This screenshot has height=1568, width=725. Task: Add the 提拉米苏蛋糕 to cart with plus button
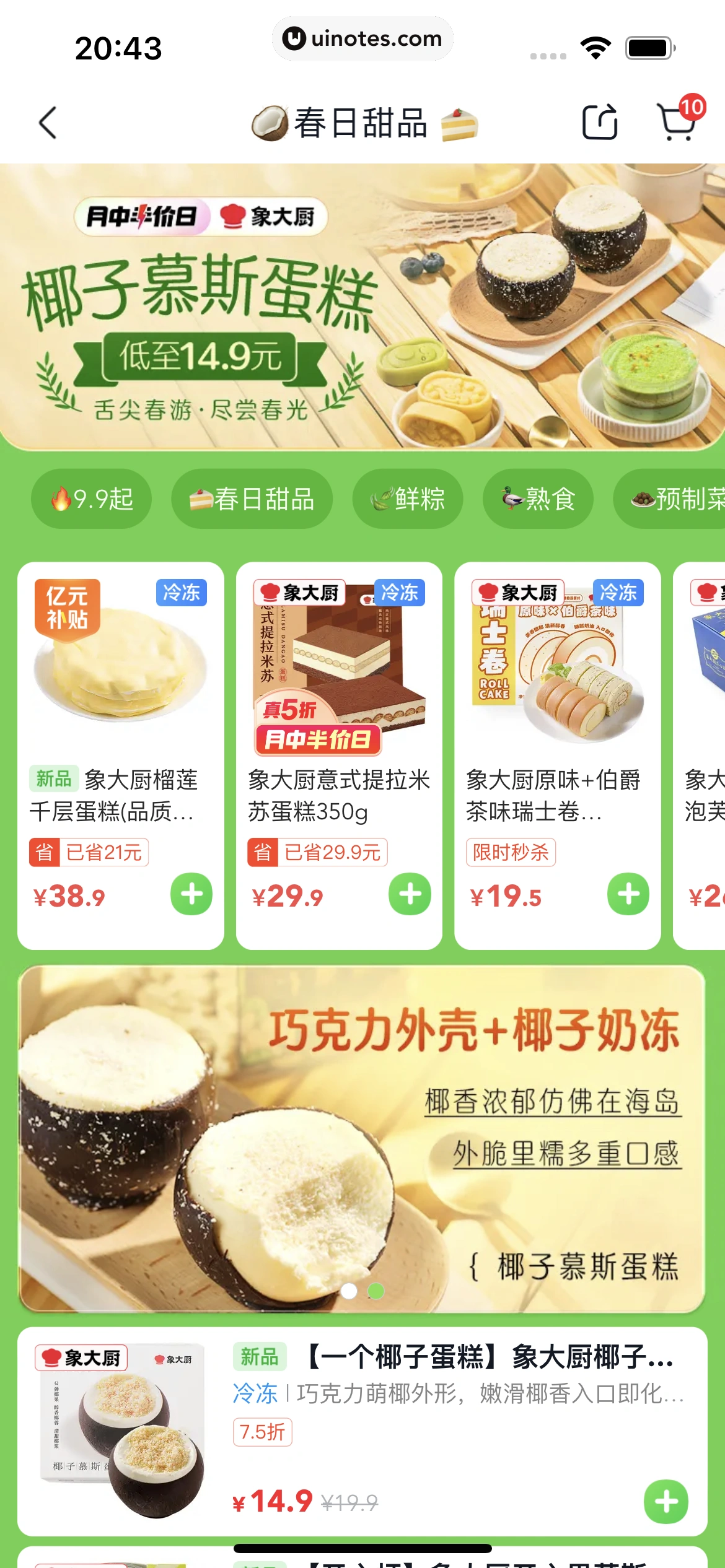click(409, 894)
